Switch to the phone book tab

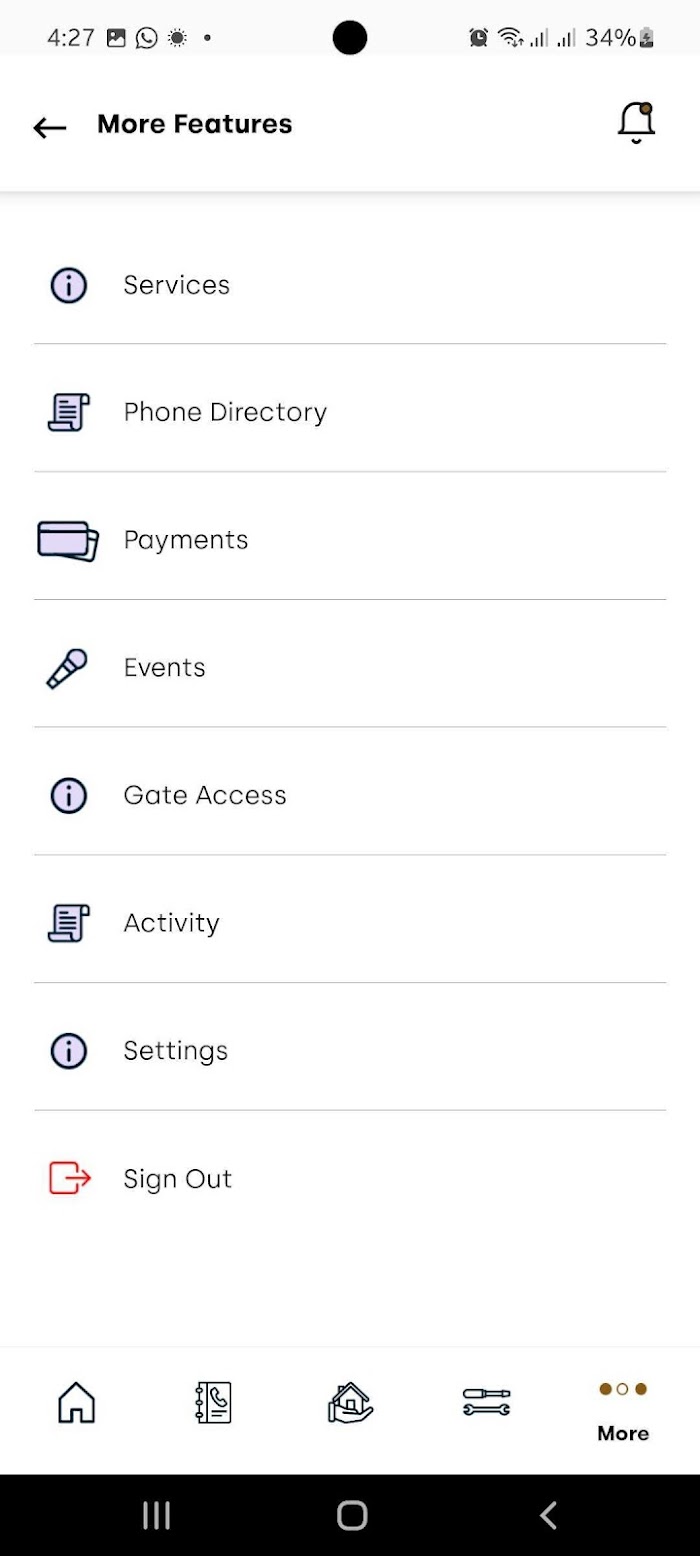(x=213, y=1402)
